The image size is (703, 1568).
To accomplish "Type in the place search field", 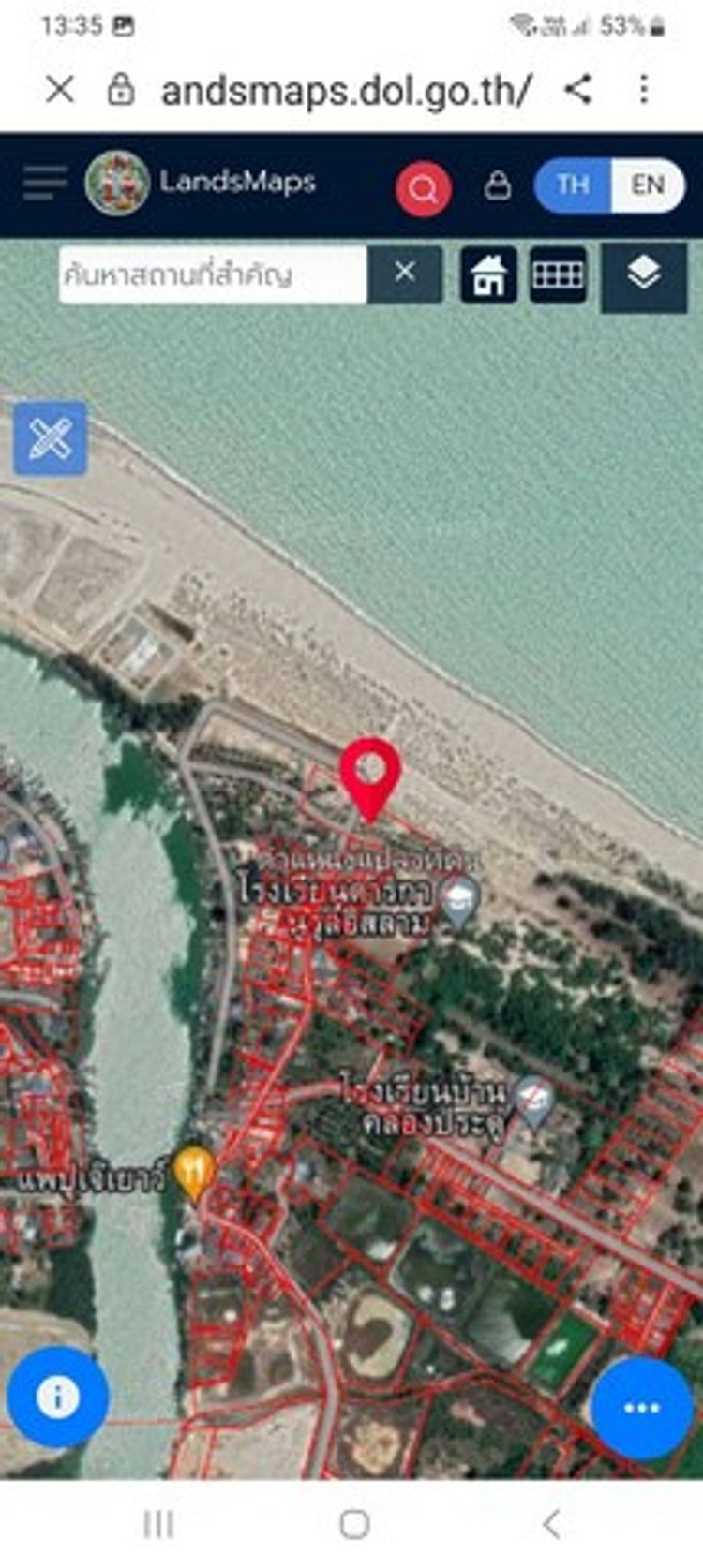I will tap(212, 274).
